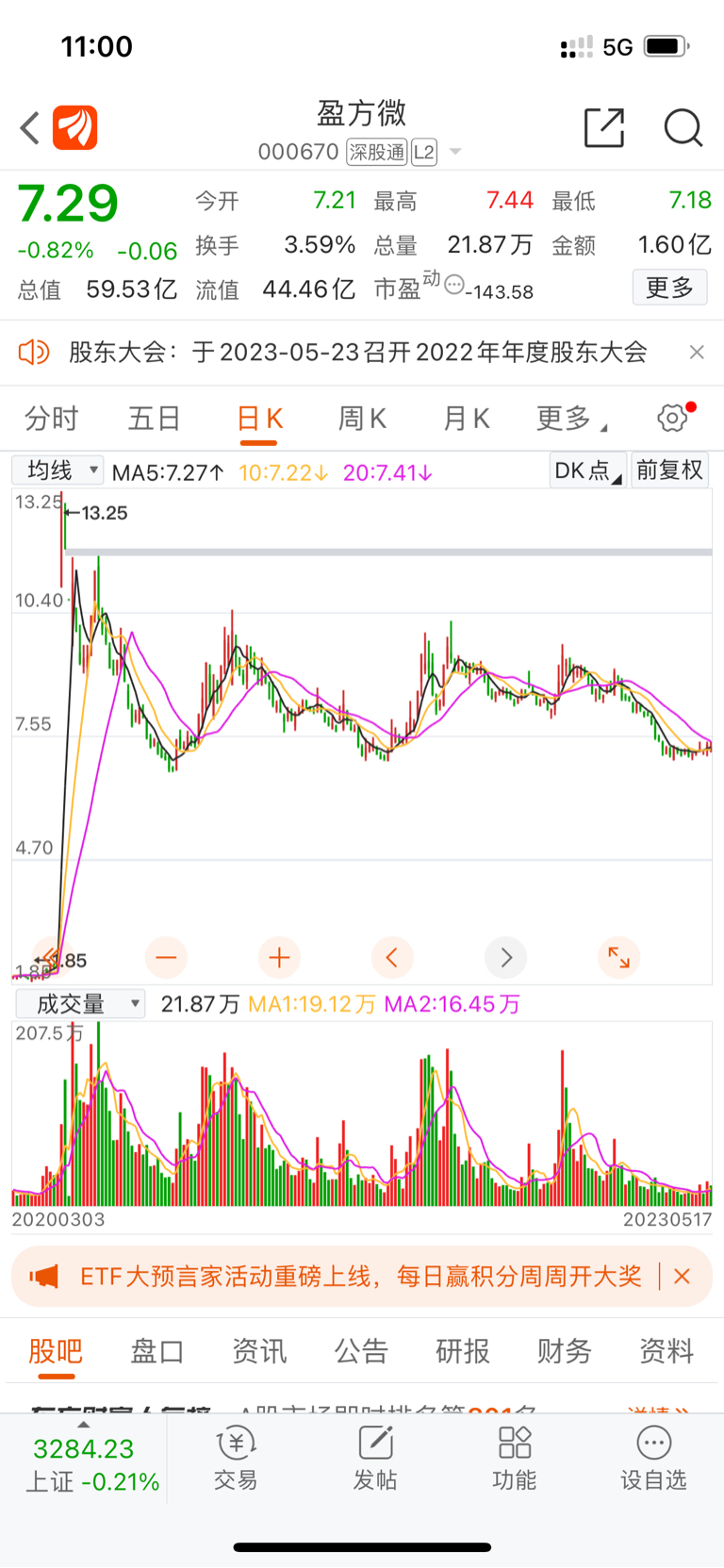Open the 均线 indicator dropdown

tap(58, 470)
